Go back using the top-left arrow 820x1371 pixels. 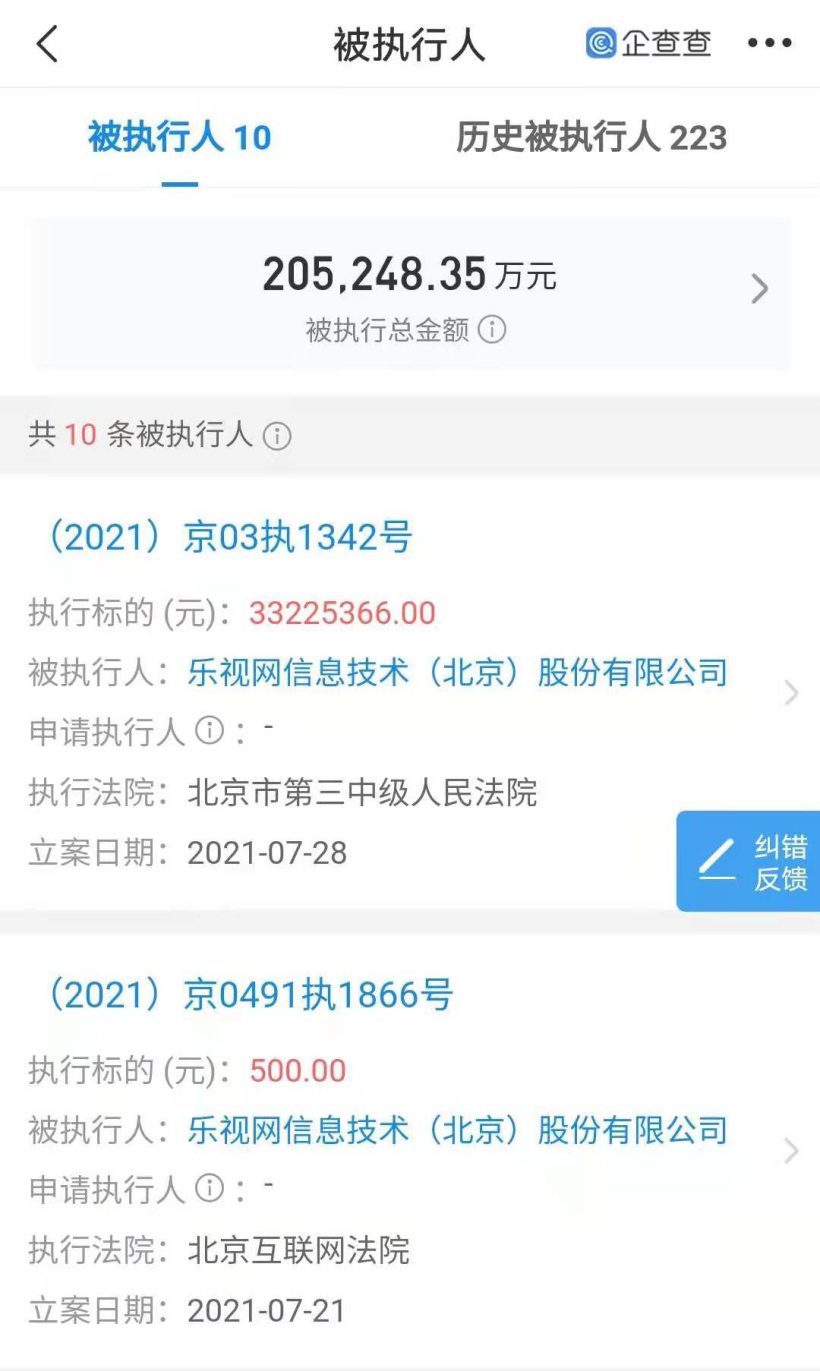[47, 44]
